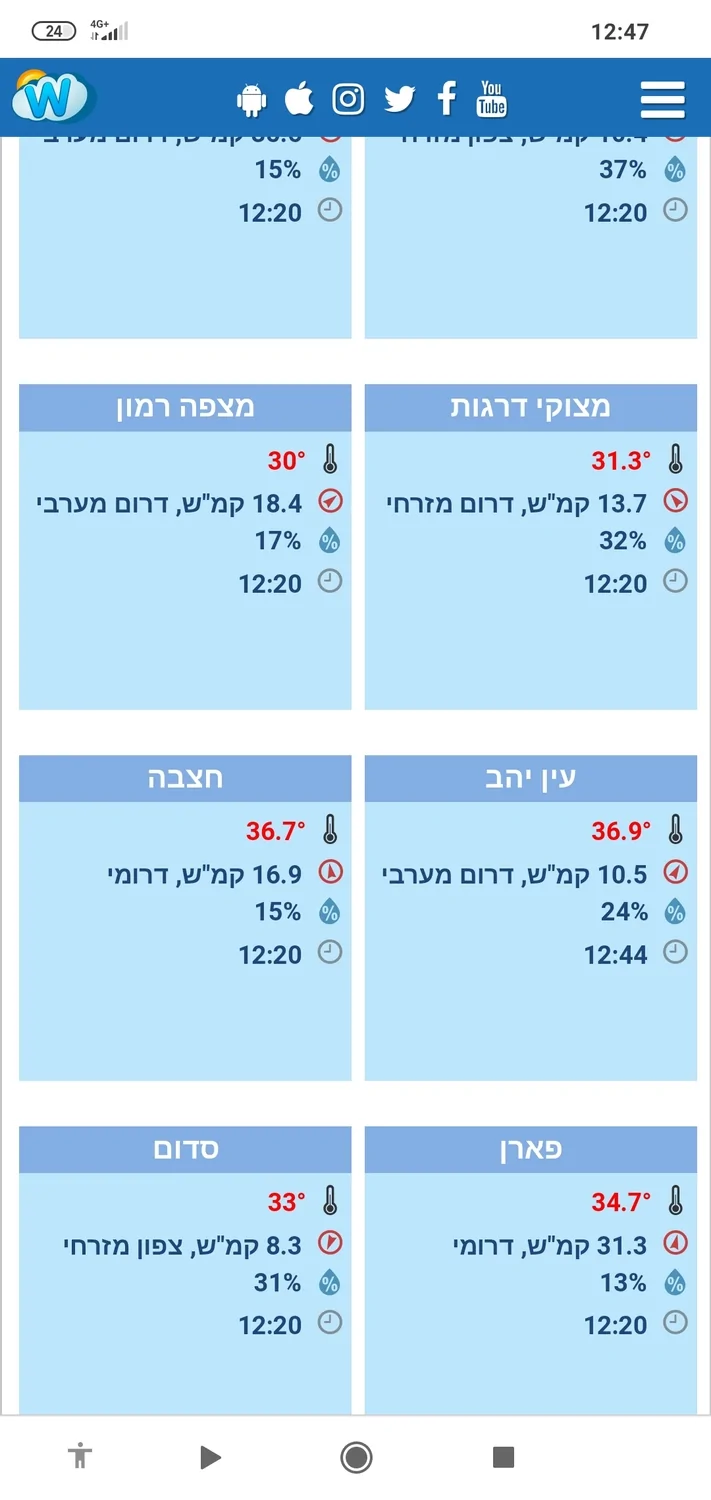
Task: Tap the circular record button
Action: click(x=356, y=1457)
